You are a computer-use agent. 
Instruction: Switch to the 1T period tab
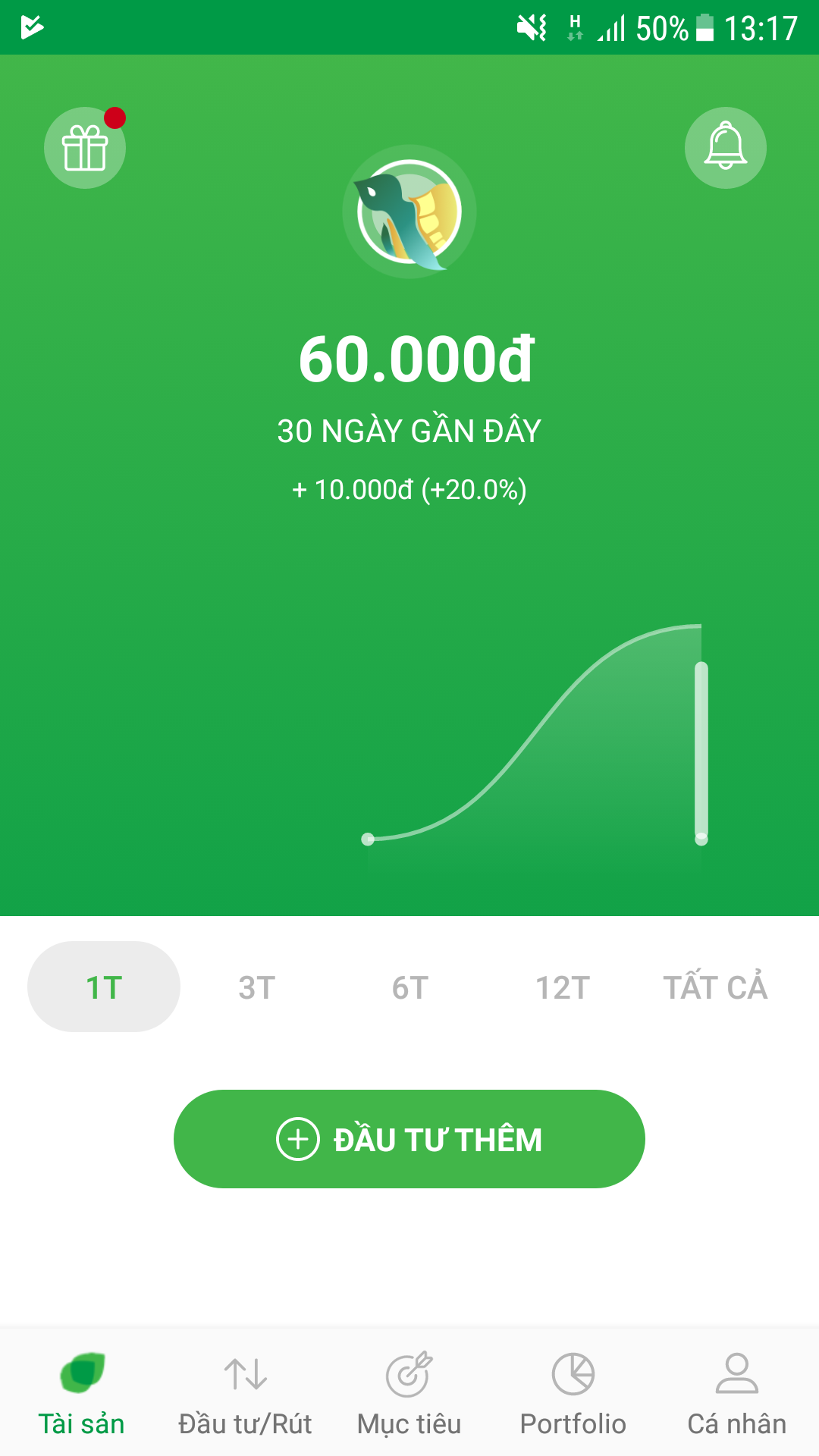[x=103, y=987]
